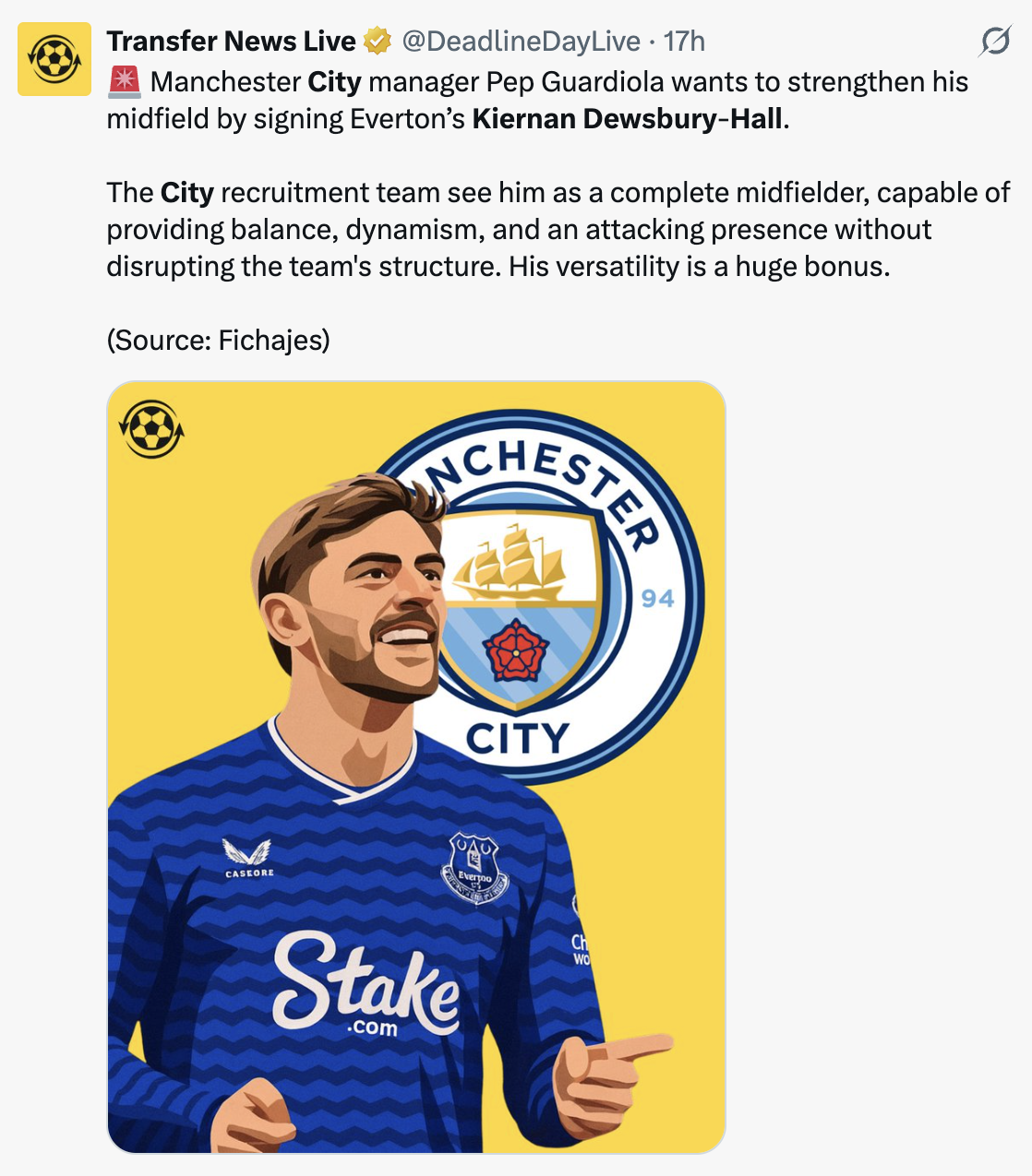Screen dimensions: 1032x1176
Task: Open Transfer News Live profile avatar
Action: pos(54,60)
